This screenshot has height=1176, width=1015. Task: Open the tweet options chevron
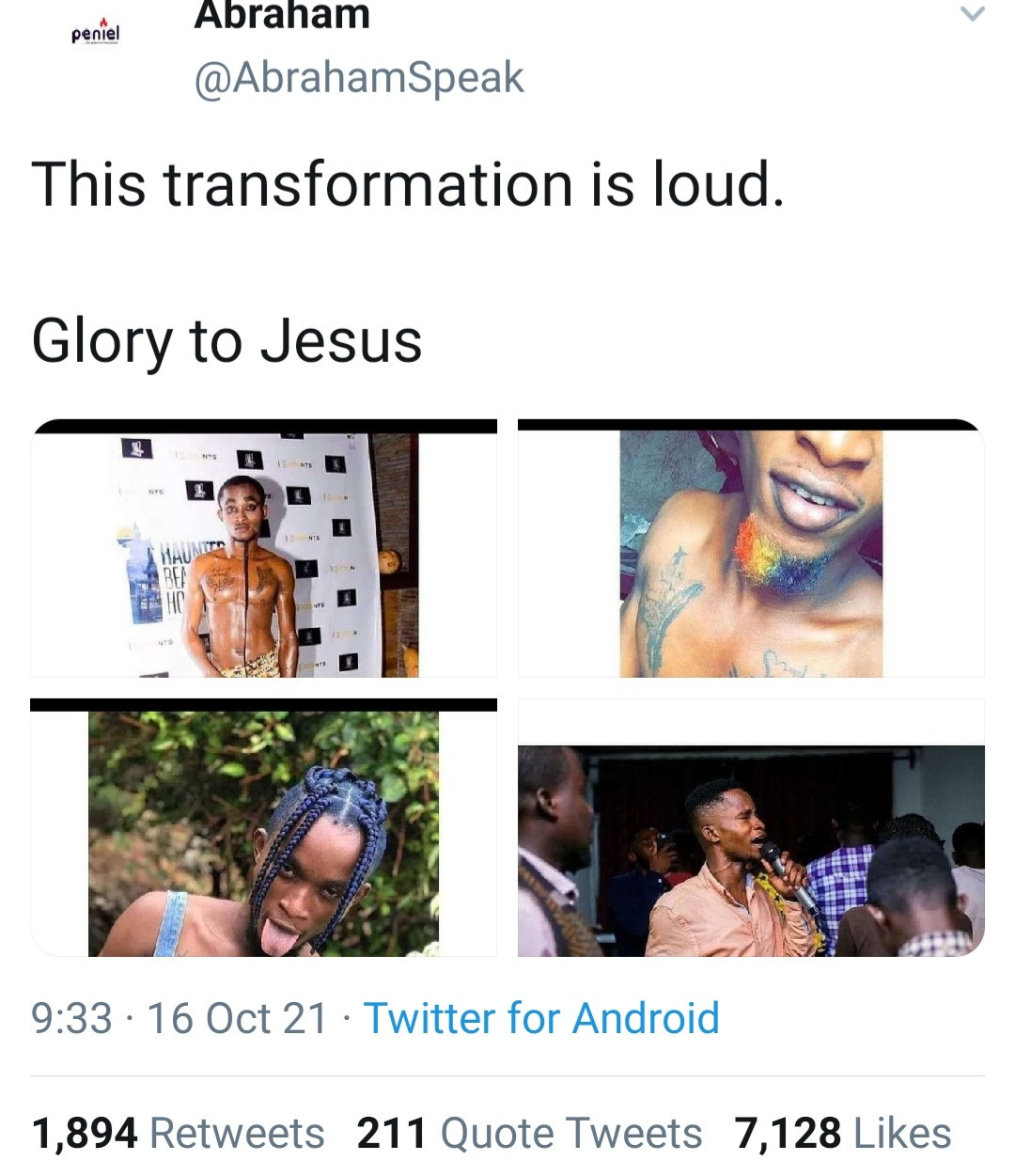click(x=972, y=14)
